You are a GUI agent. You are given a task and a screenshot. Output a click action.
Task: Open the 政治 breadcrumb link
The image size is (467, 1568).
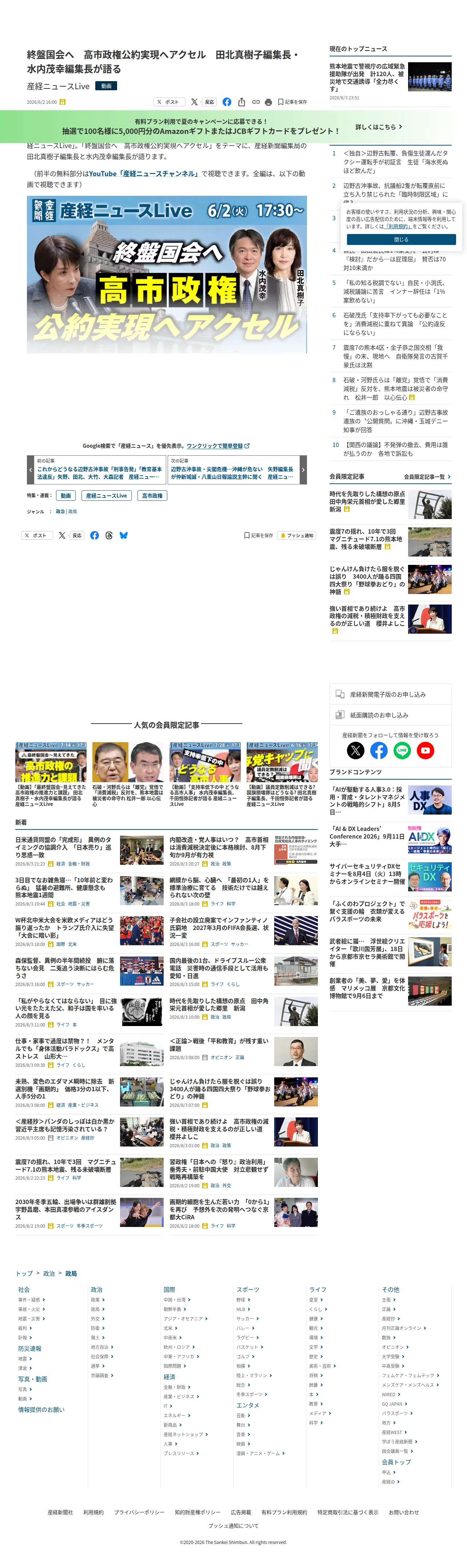tap(49, 1274)
